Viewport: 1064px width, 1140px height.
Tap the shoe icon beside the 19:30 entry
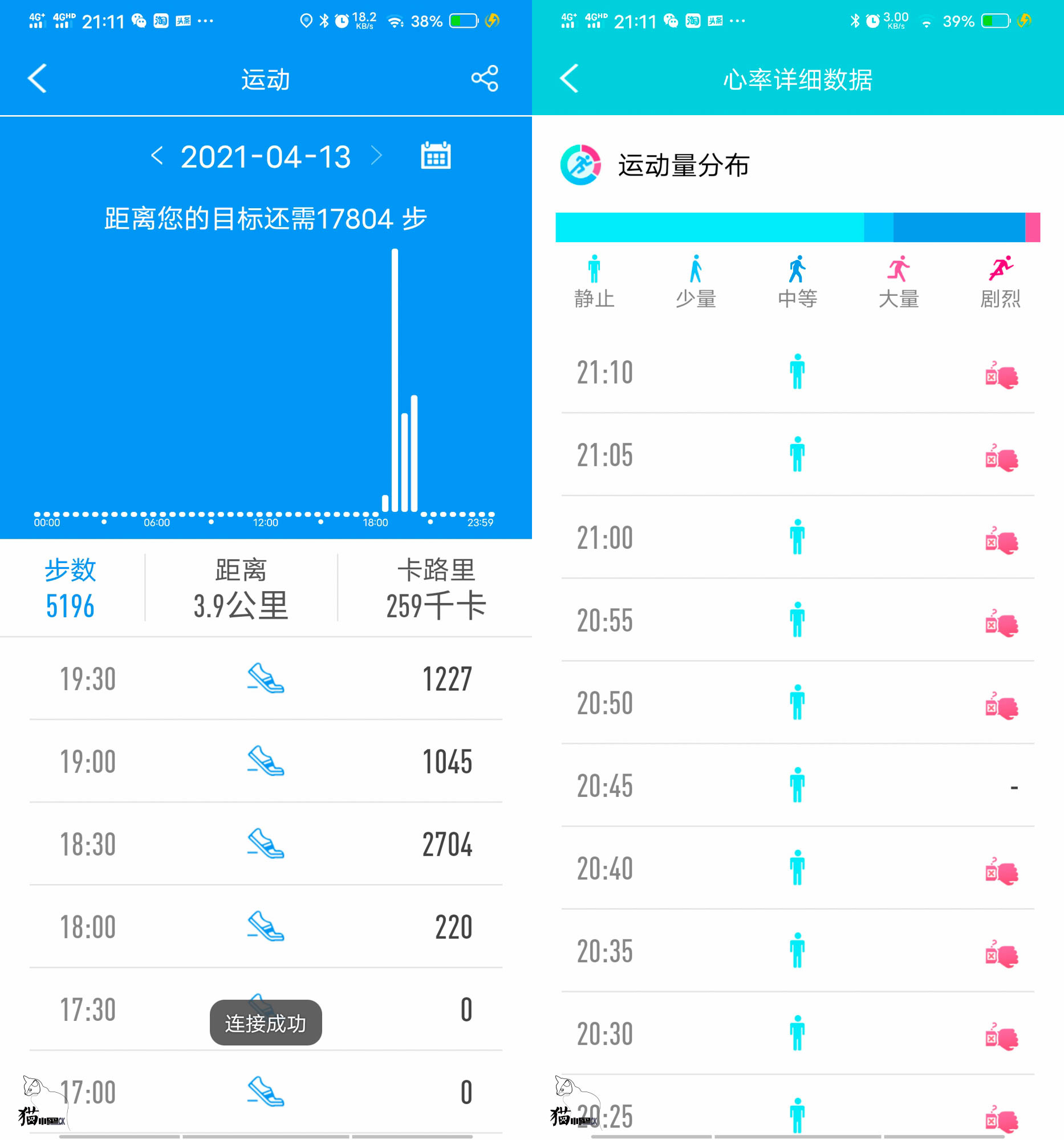click(265, 679)
